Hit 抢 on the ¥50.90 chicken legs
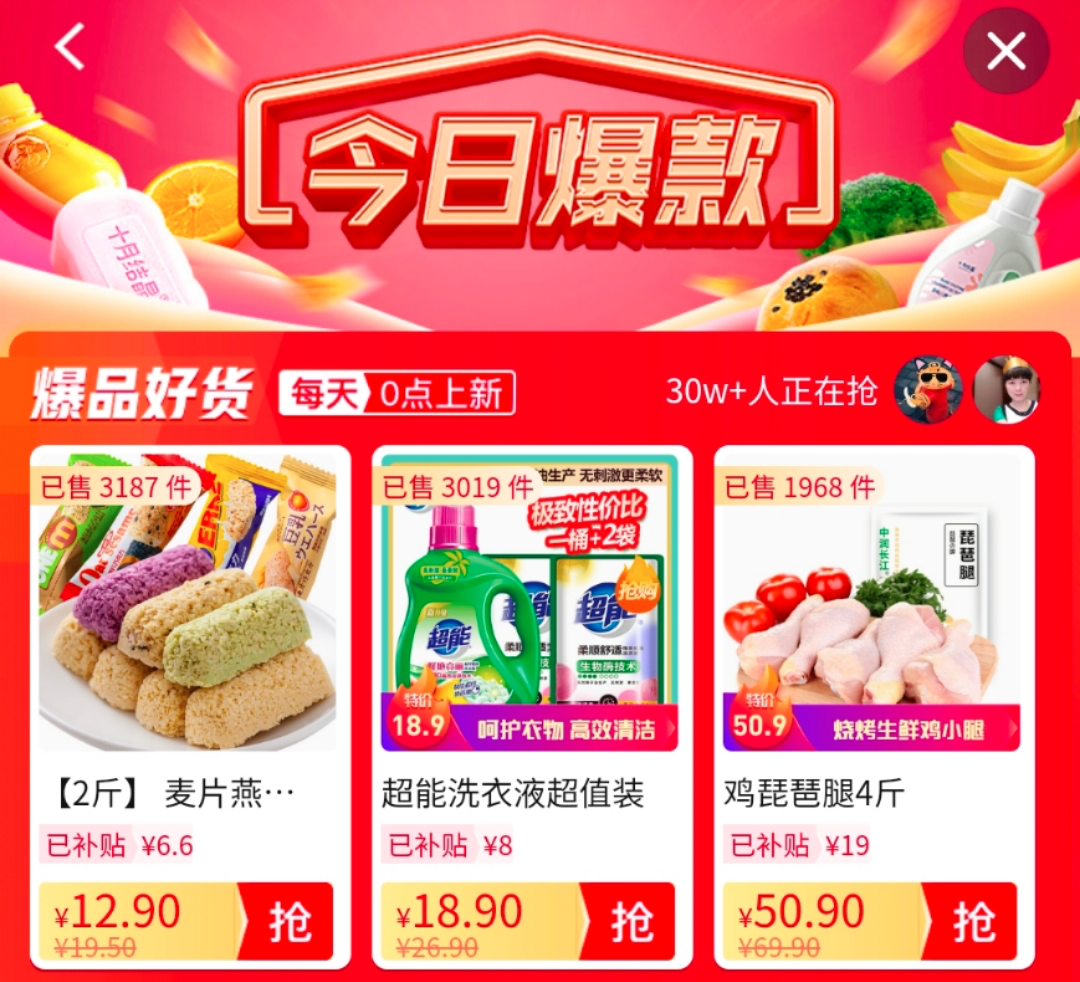1080x982 pixels. pyautogui.click(x=973, y=921)
